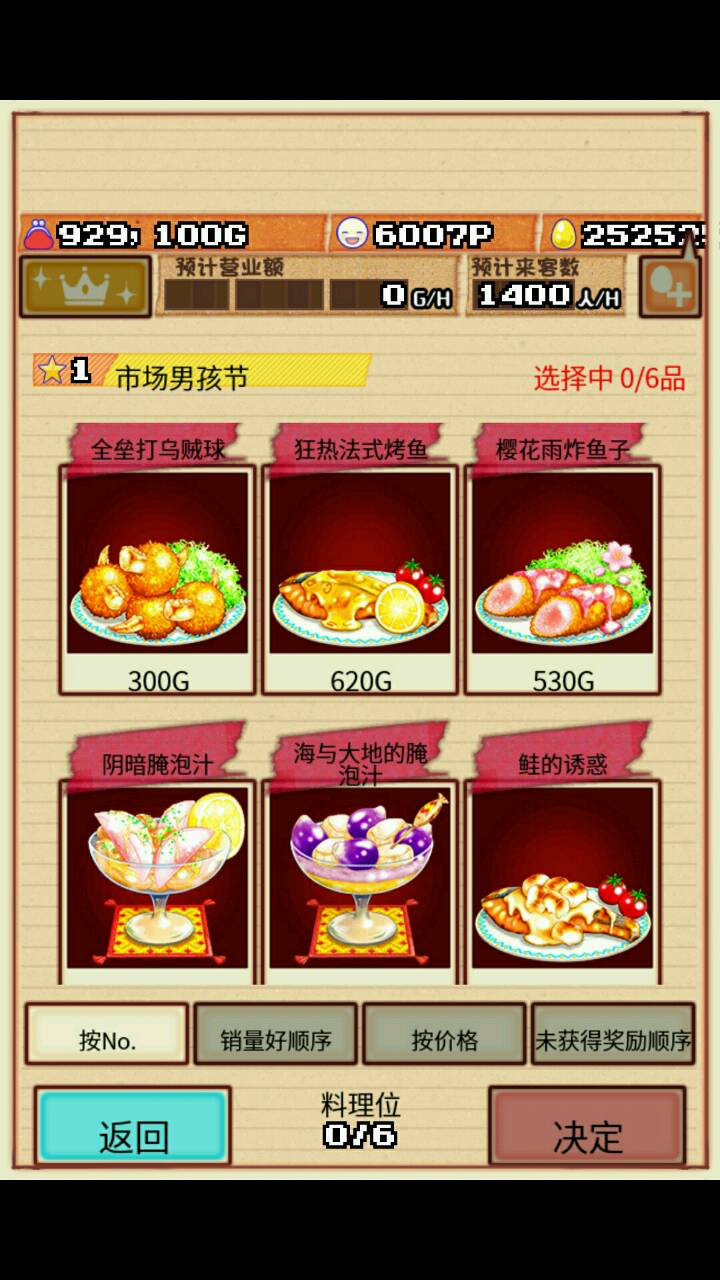720x1280 pixels.
Task: Choose the dish 狂热法式烤鱼
Action: [x=360, y=565]
